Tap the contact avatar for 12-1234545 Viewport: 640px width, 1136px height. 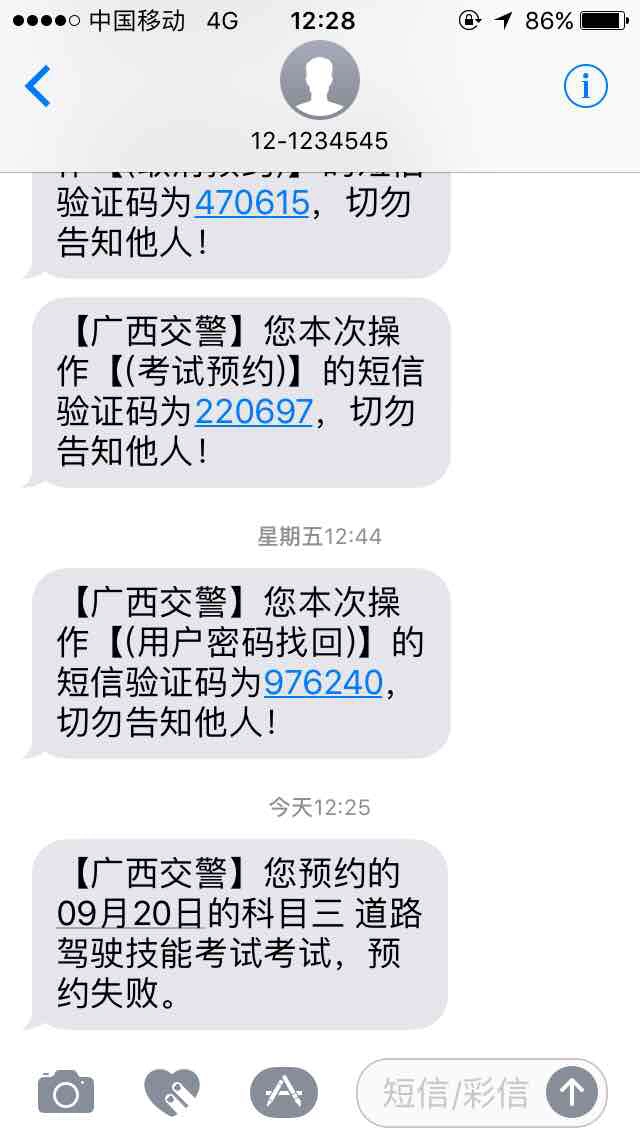(319, 80)
